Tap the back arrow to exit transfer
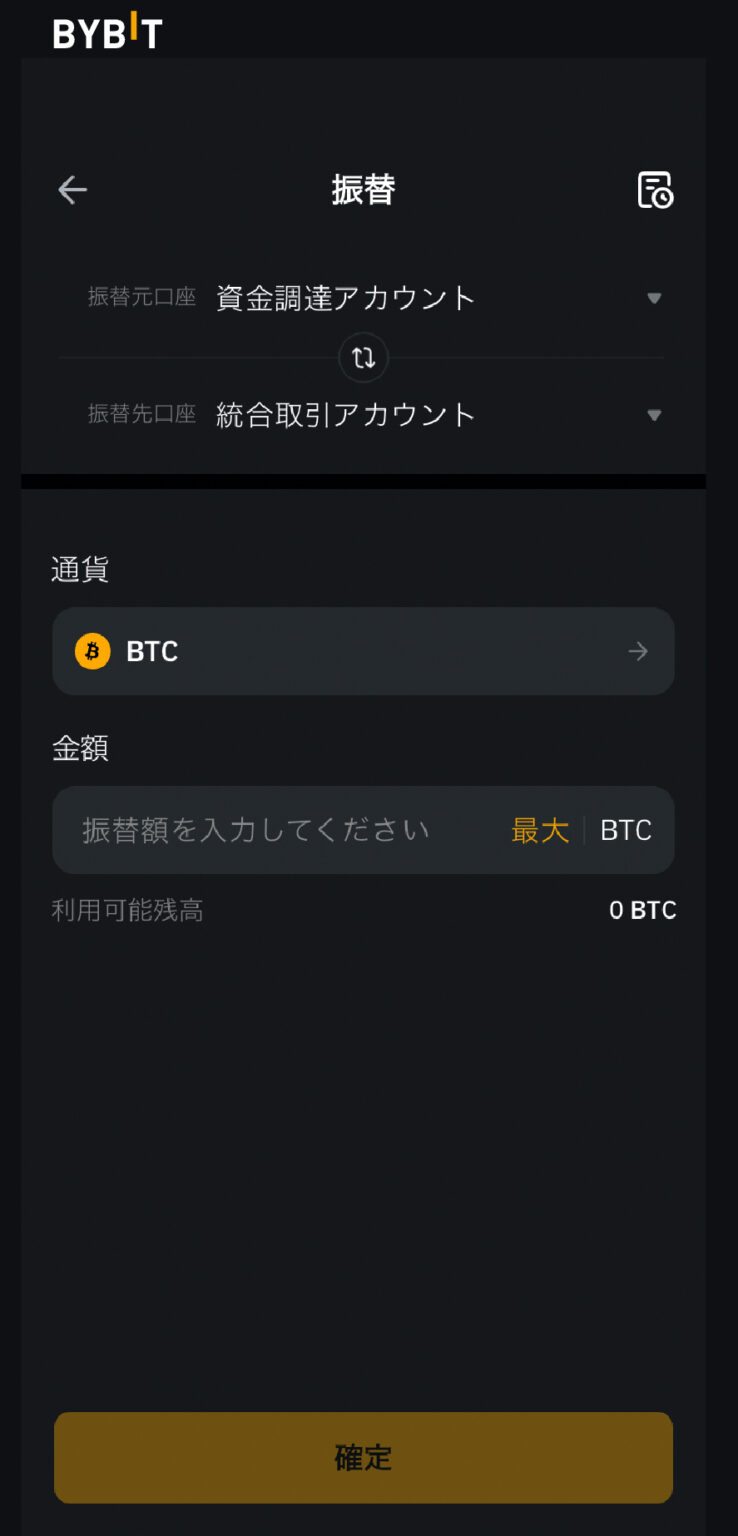The height and width of the screenshot is (1536, 738). [x=71, y=190]
